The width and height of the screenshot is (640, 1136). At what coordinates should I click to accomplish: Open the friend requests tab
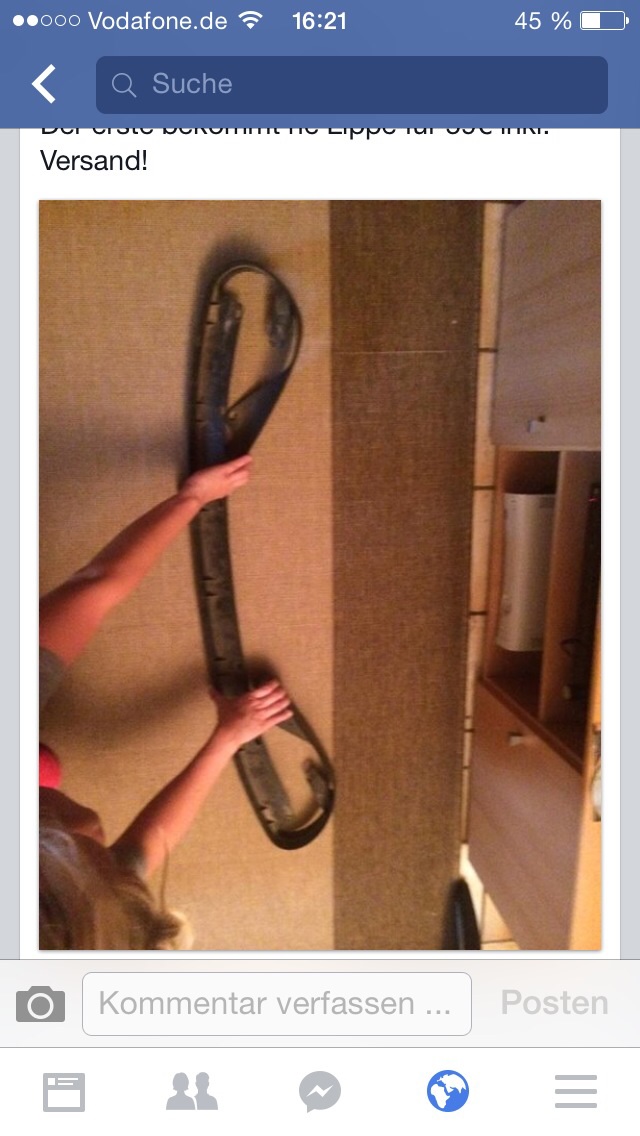(x=192, y=1092)
